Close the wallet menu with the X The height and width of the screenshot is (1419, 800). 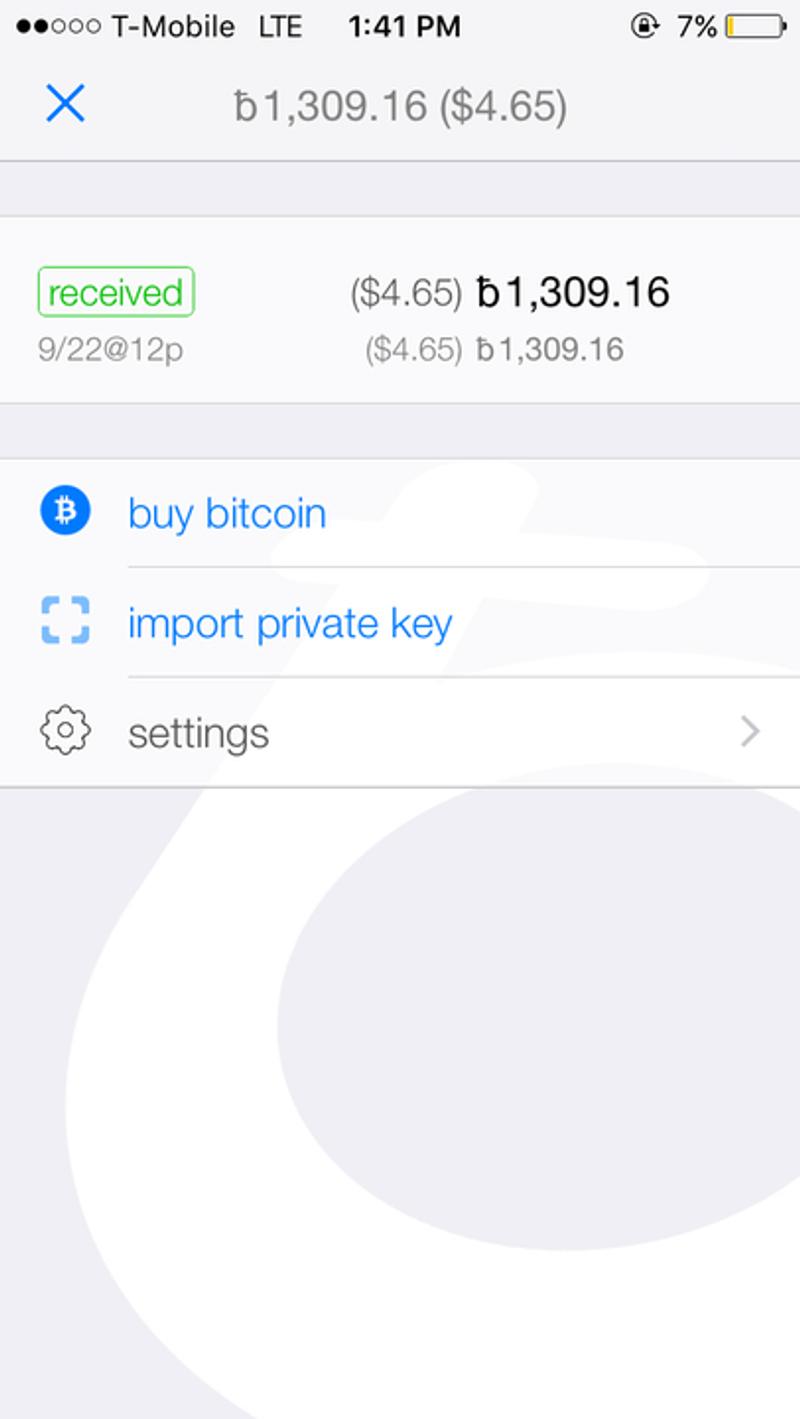65,104
